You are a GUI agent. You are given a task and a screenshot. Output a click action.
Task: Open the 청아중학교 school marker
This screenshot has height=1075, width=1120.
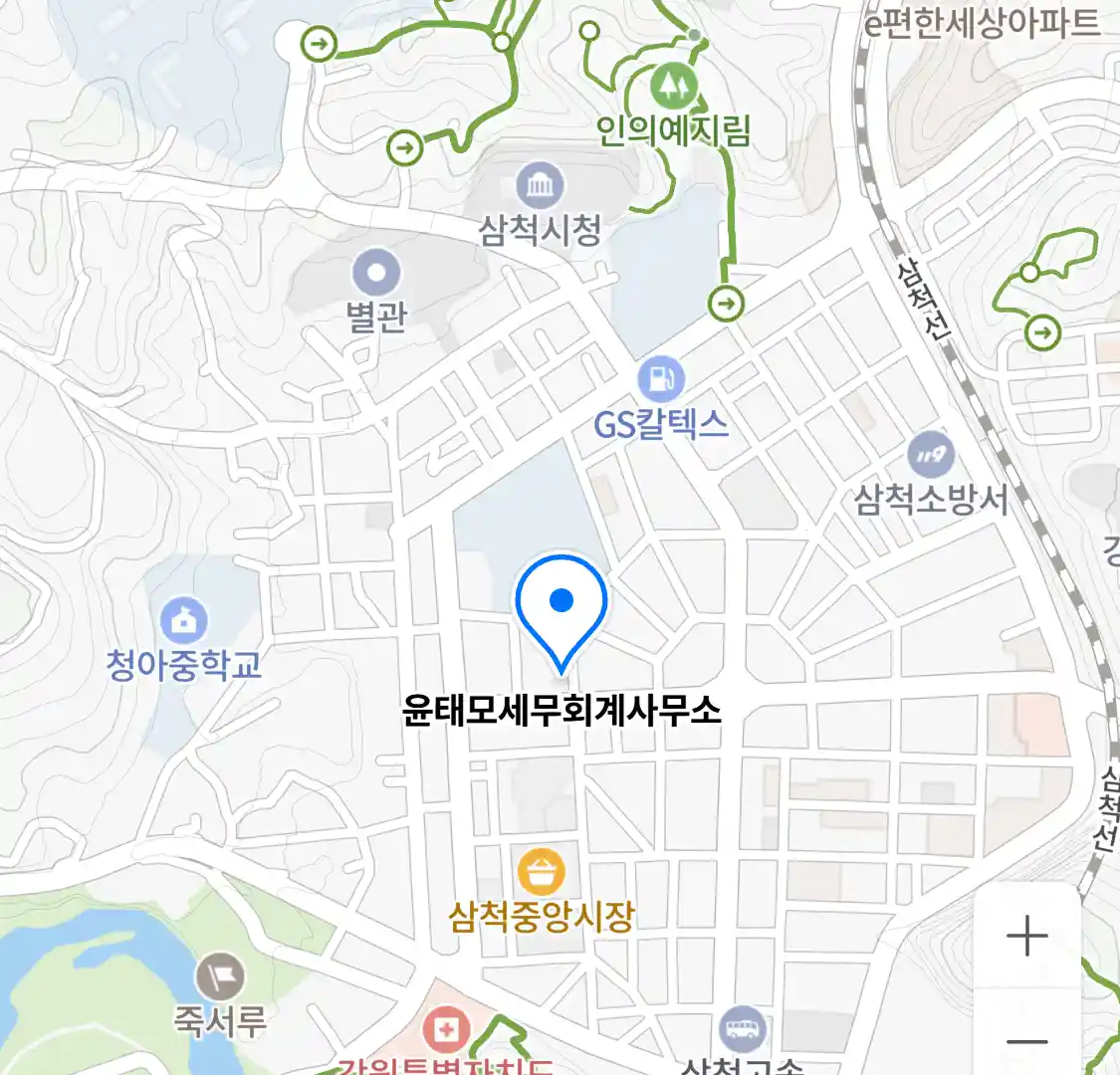tap(183, 622)
